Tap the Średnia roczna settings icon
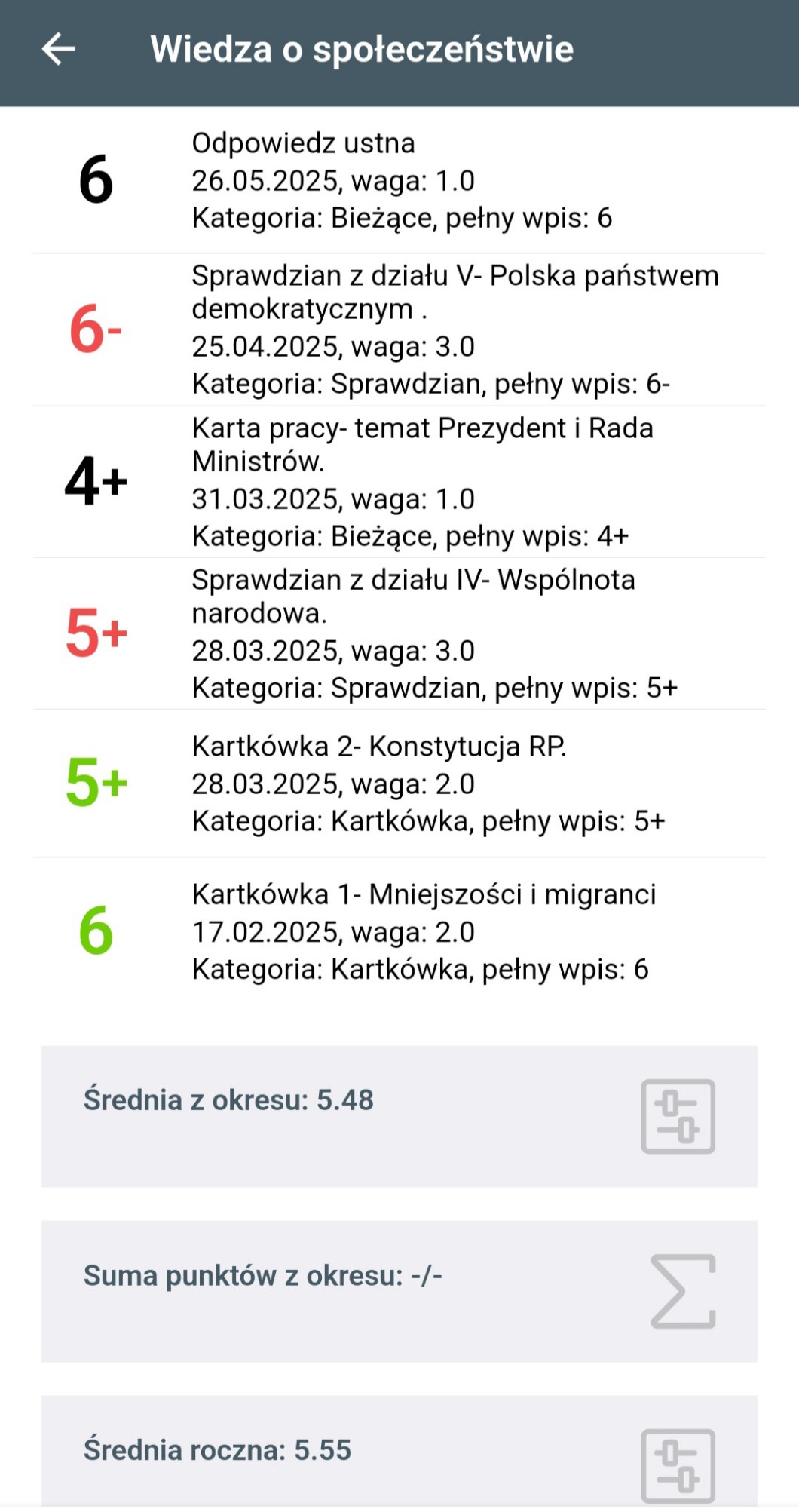 pos(678,1465)
